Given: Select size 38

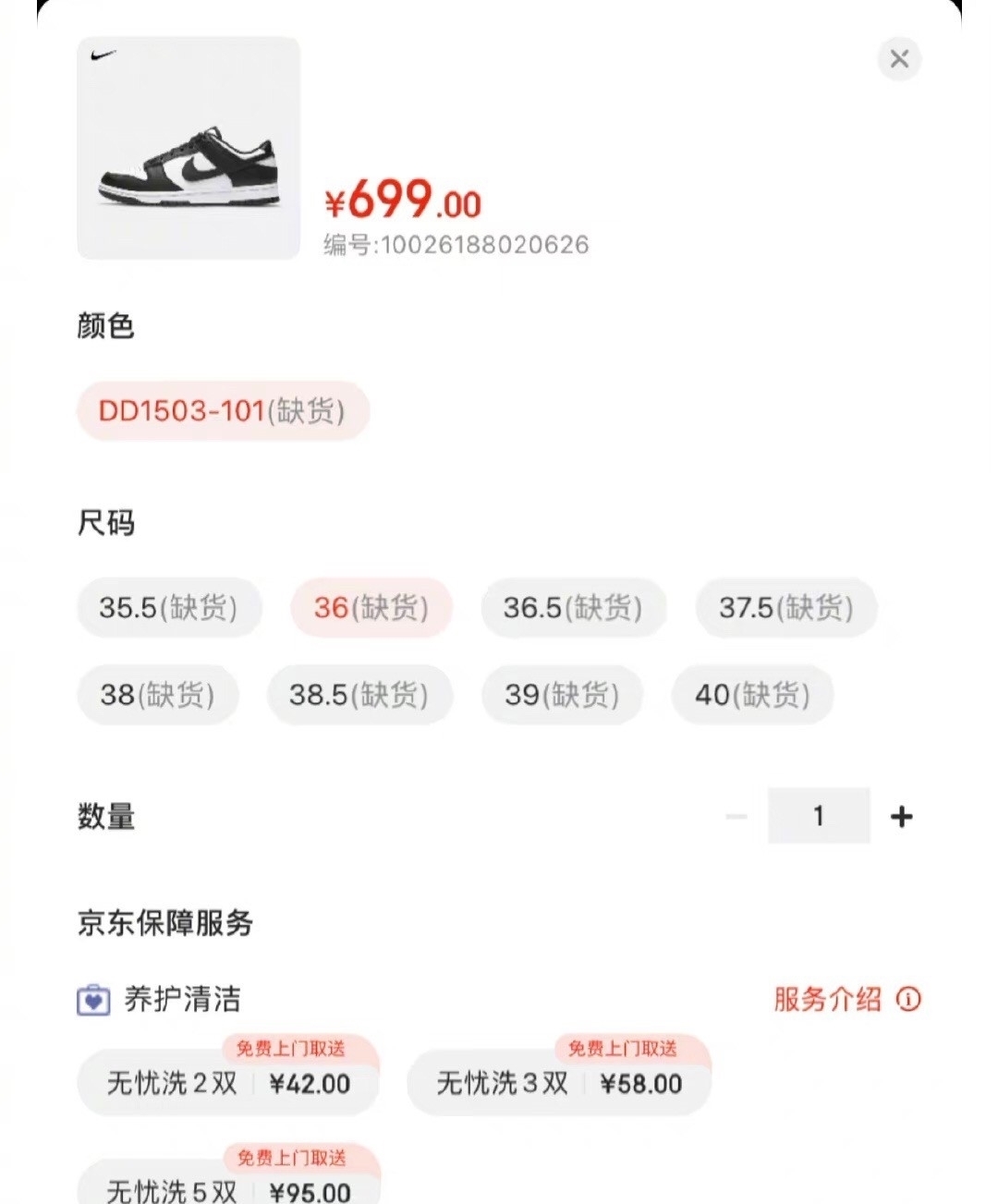Looking at the screenshot, I should pyautogui.click(x=157, y=695).
